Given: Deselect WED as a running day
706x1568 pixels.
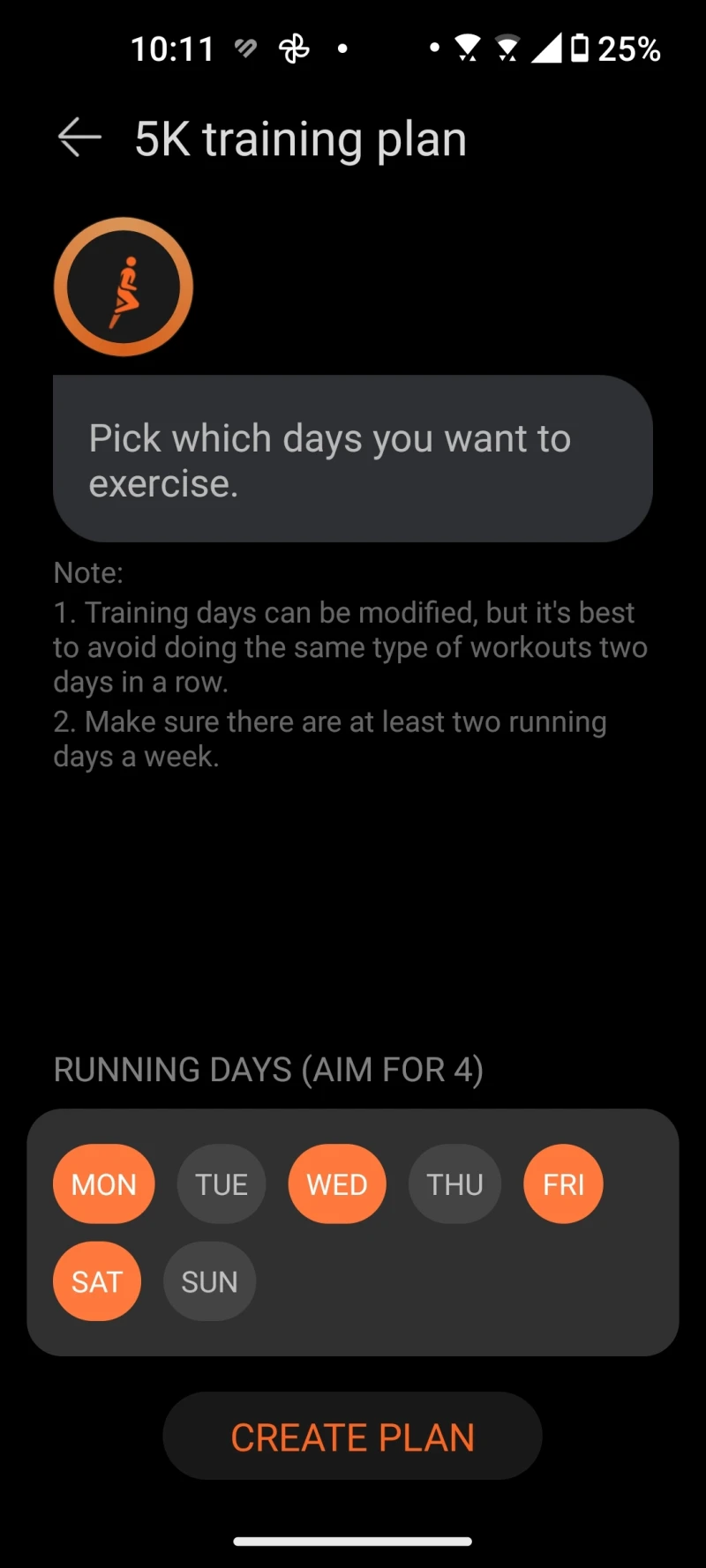Looking at the screenshot, I should 337,1184.
